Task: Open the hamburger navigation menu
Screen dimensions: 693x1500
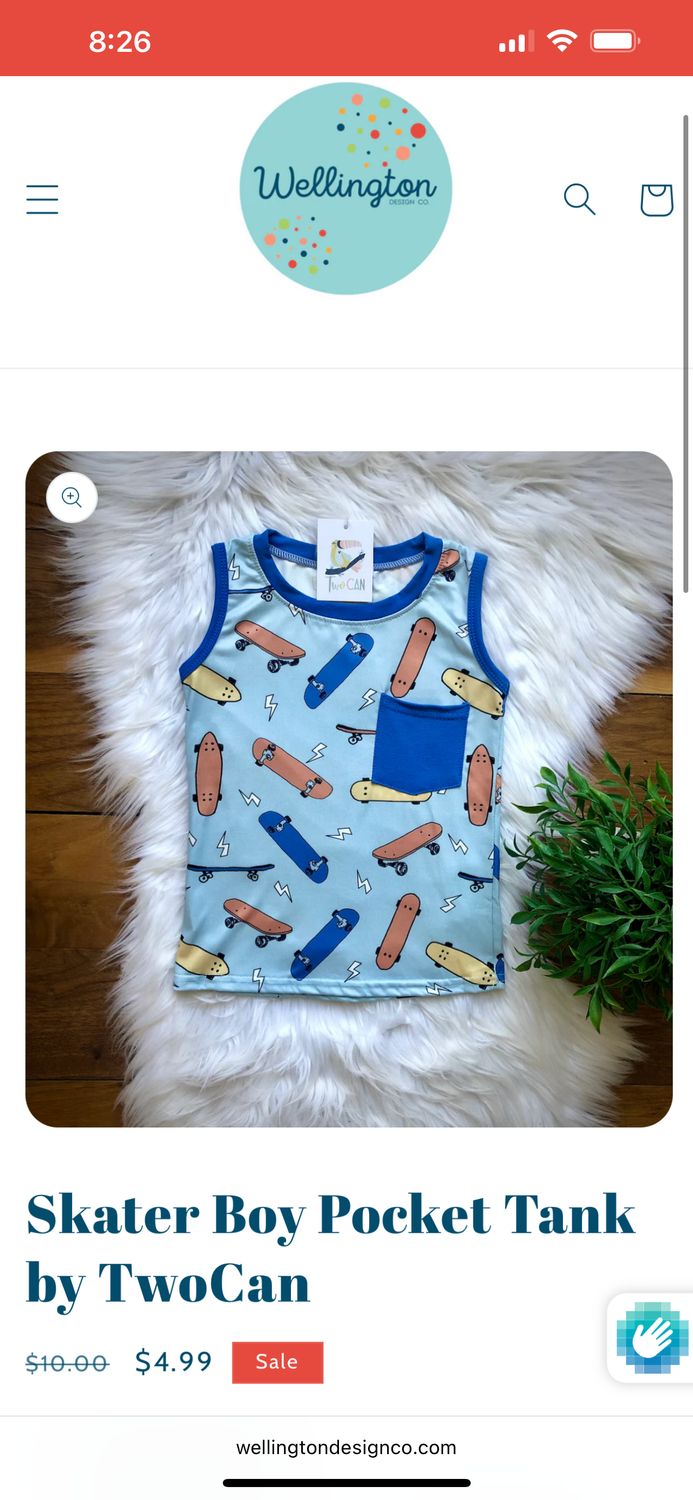Action: [42, 200]
